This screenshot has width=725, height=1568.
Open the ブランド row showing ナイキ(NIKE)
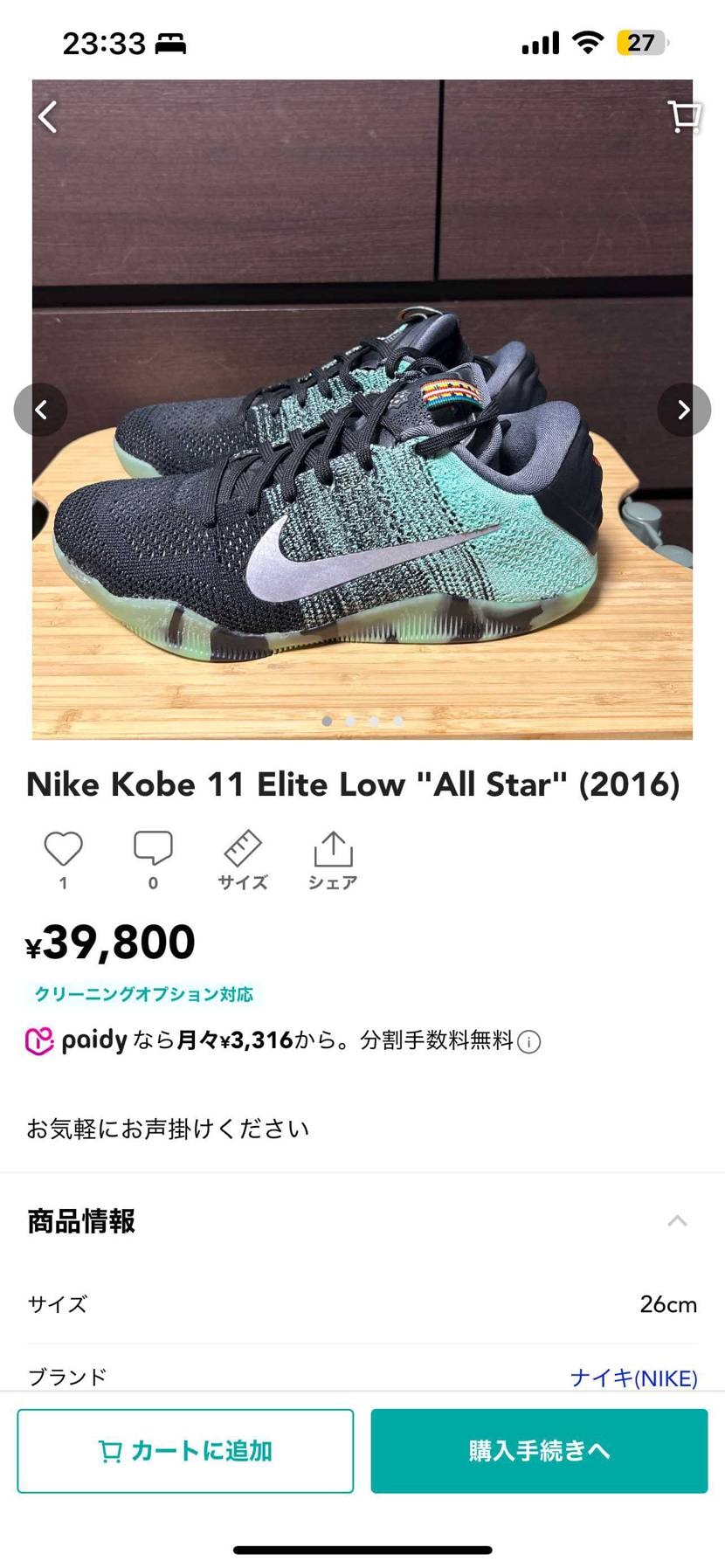point(634,1378)
